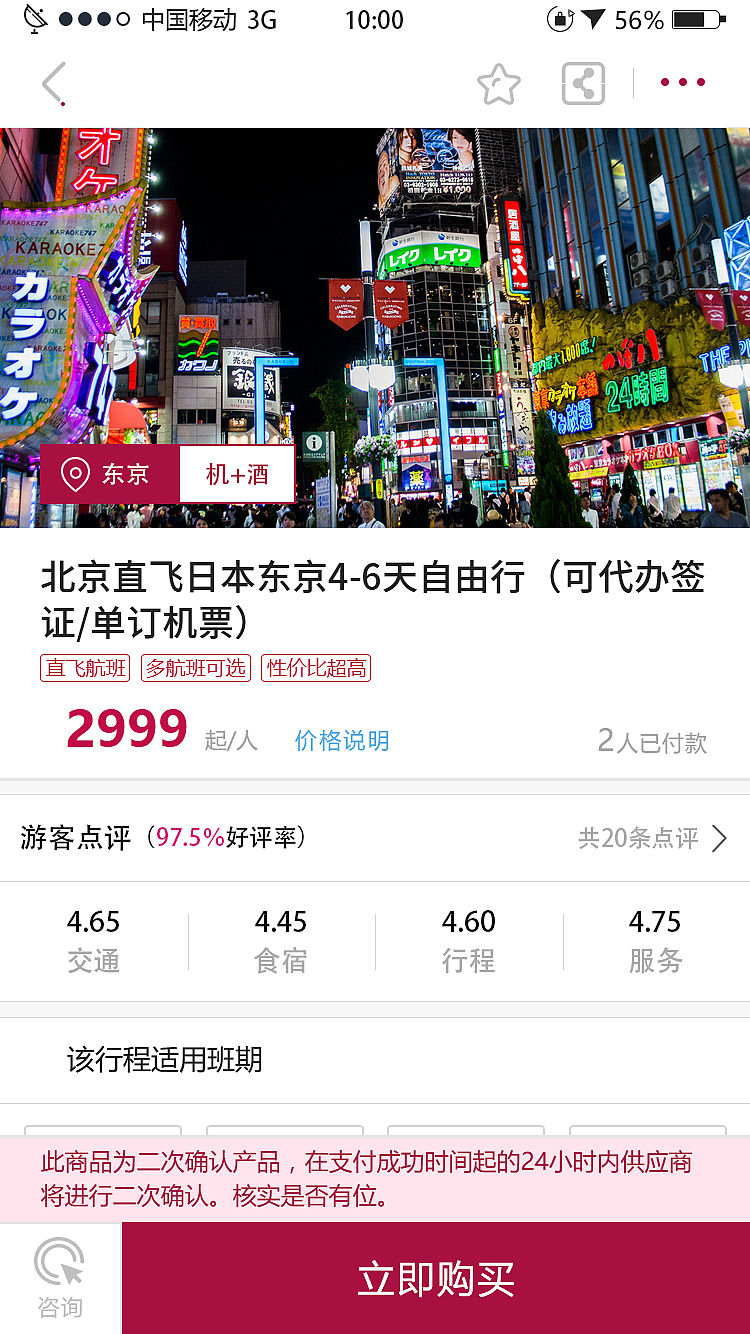The image size is (750, 1334).
Task: Tap the 性价比超高 tag
Action: point(315,668)
